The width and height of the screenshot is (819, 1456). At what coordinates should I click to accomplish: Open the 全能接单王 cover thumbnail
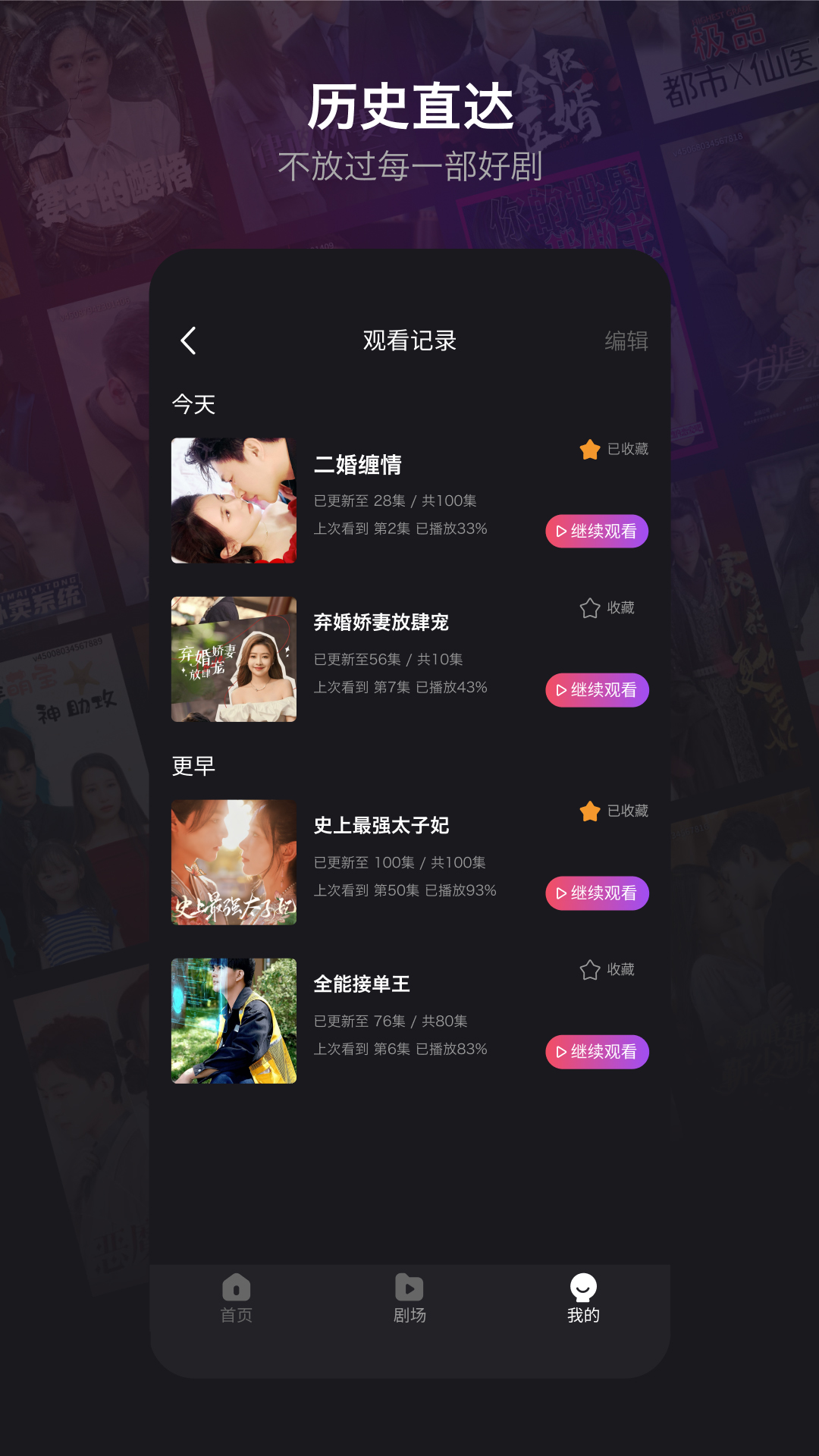[x=234, y=1020]
